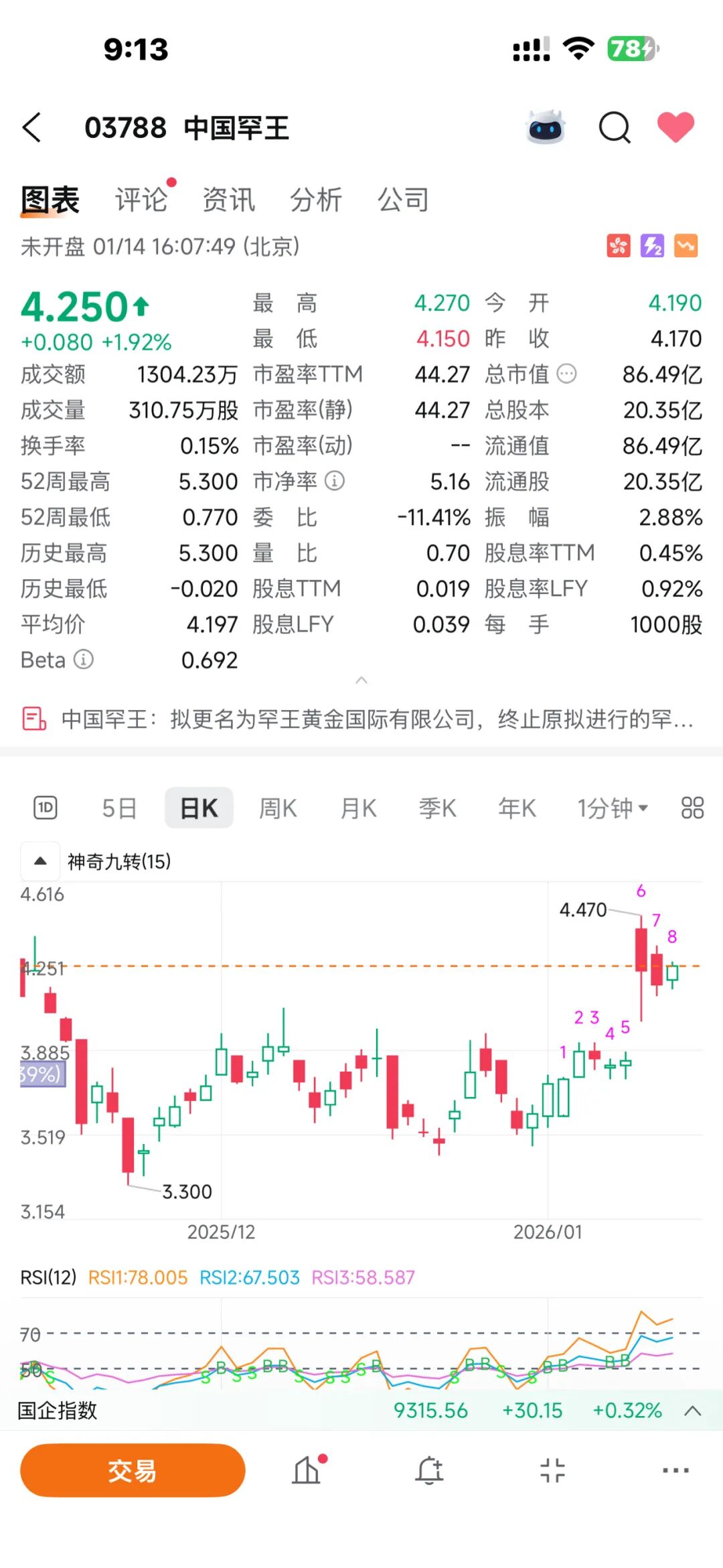Open the 1分钟 interval dropdown
The image size is (723, 1568).
613,808
